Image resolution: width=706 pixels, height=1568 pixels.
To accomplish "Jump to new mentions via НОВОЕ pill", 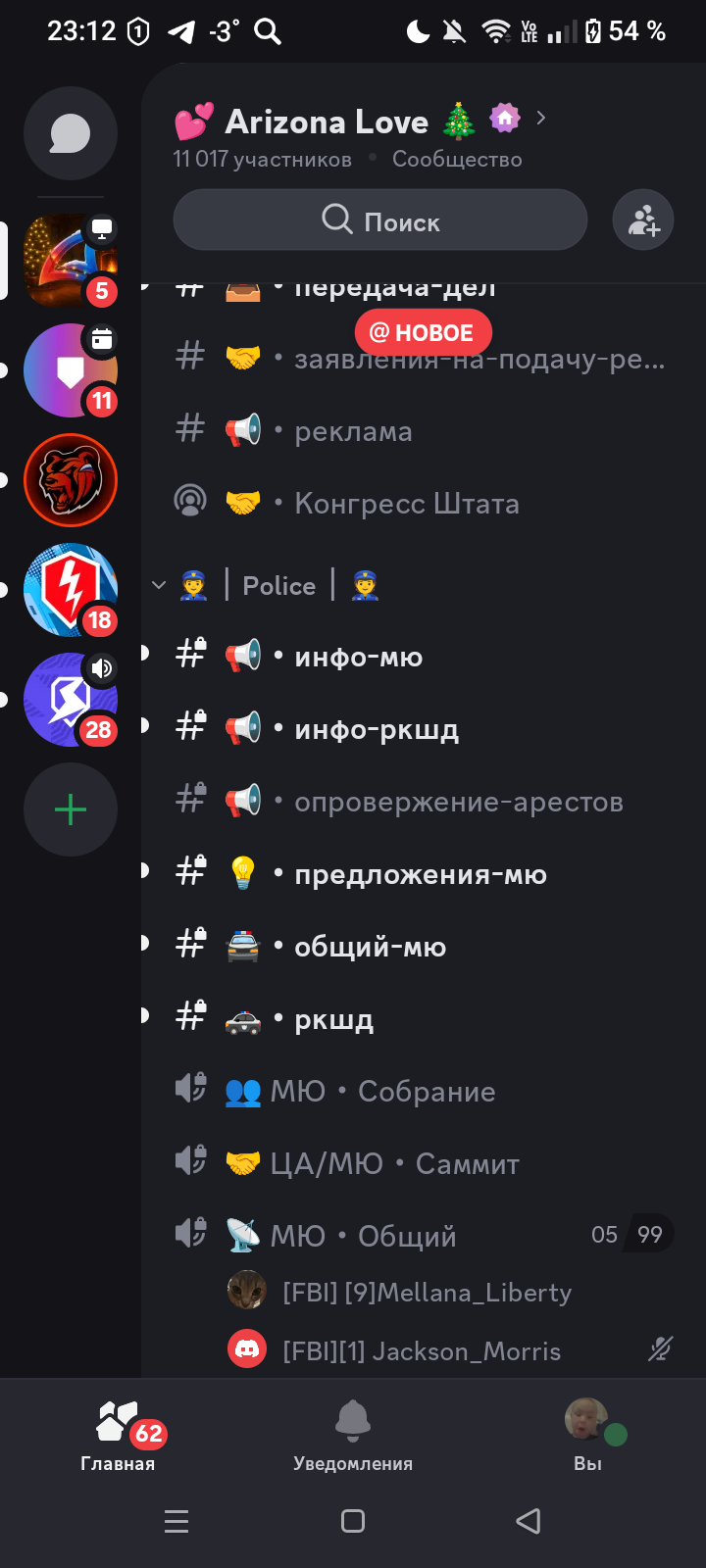I will tap(423, 333).
